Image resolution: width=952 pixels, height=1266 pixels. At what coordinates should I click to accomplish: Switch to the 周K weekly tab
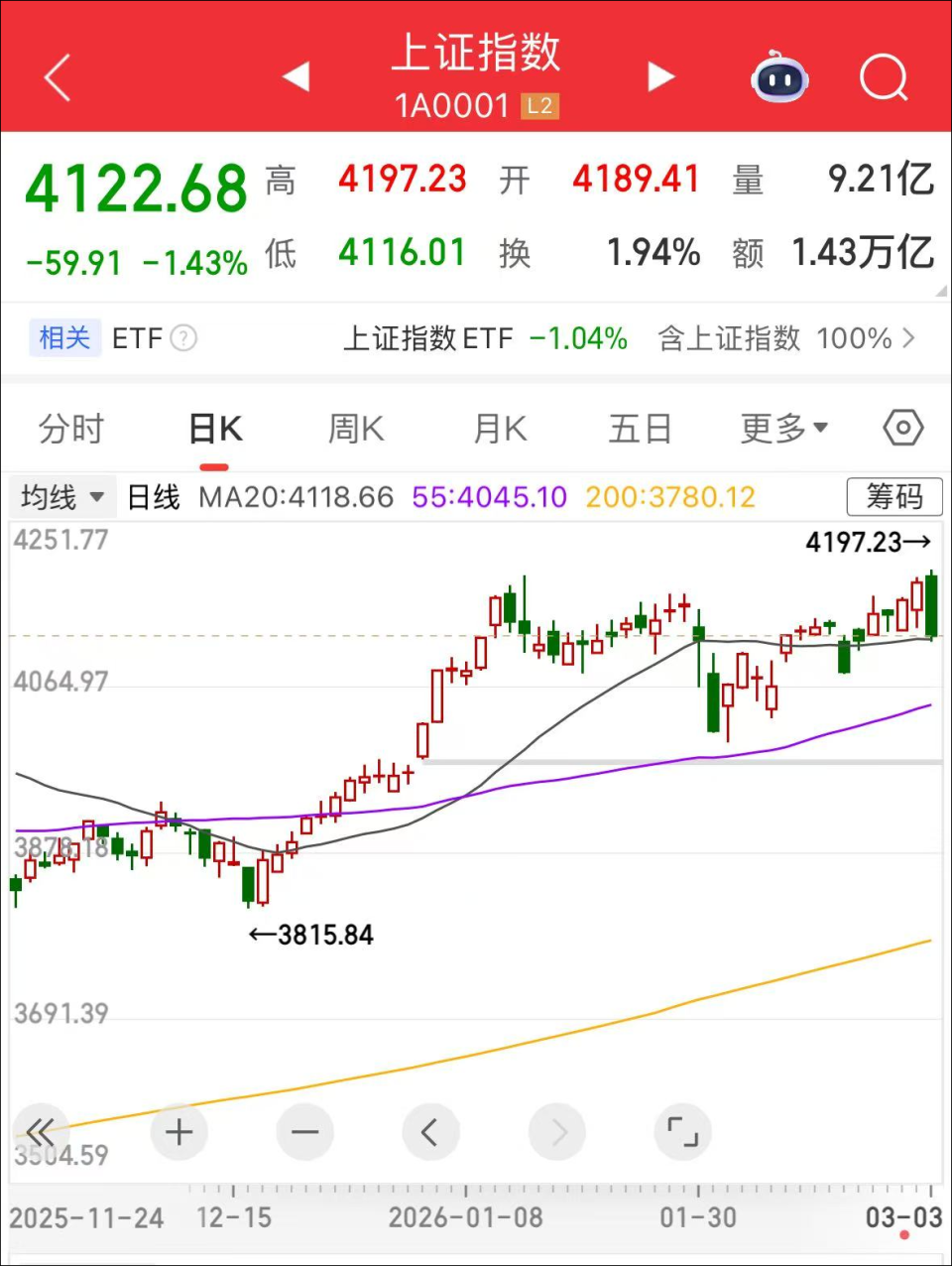pyautogui.click(x=354, y=428)
